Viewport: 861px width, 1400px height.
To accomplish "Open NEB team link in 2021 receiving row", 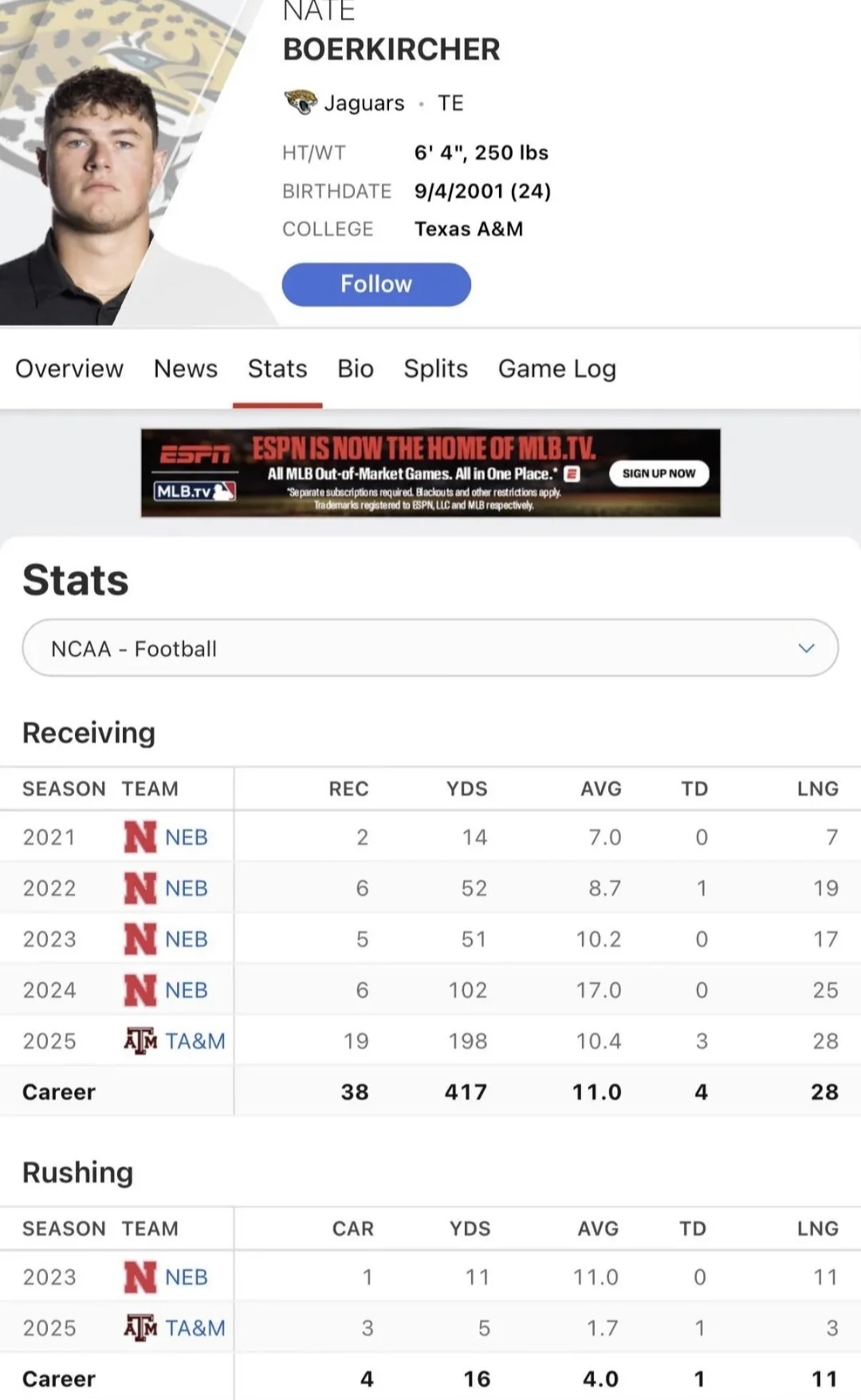I will pyautogui.click(x=186, y=838).
